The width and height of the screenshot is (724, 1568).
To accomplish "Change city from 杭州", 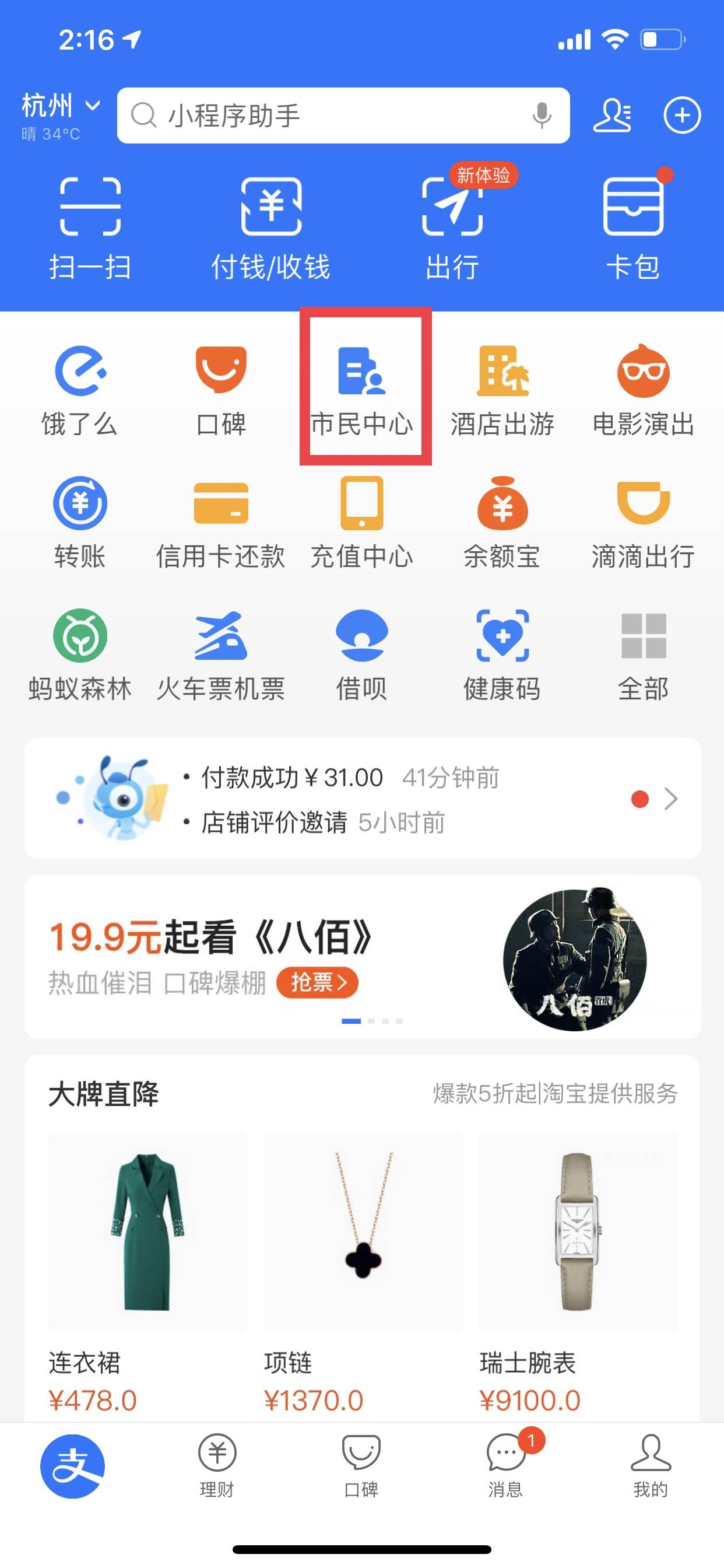I will pos(59,107).
